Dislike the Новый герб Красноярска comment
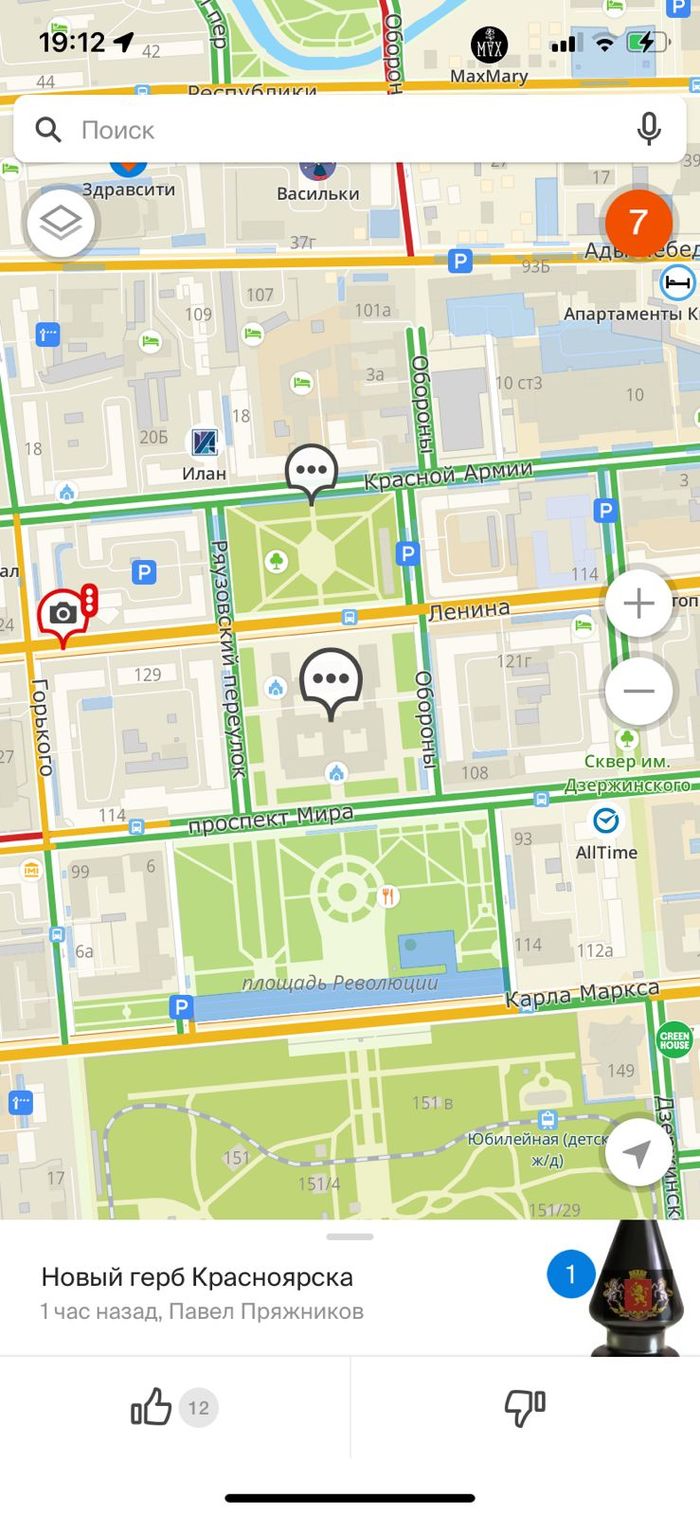The width and height of the screenshot is (700, 1516). click(x=524, y=1408)
